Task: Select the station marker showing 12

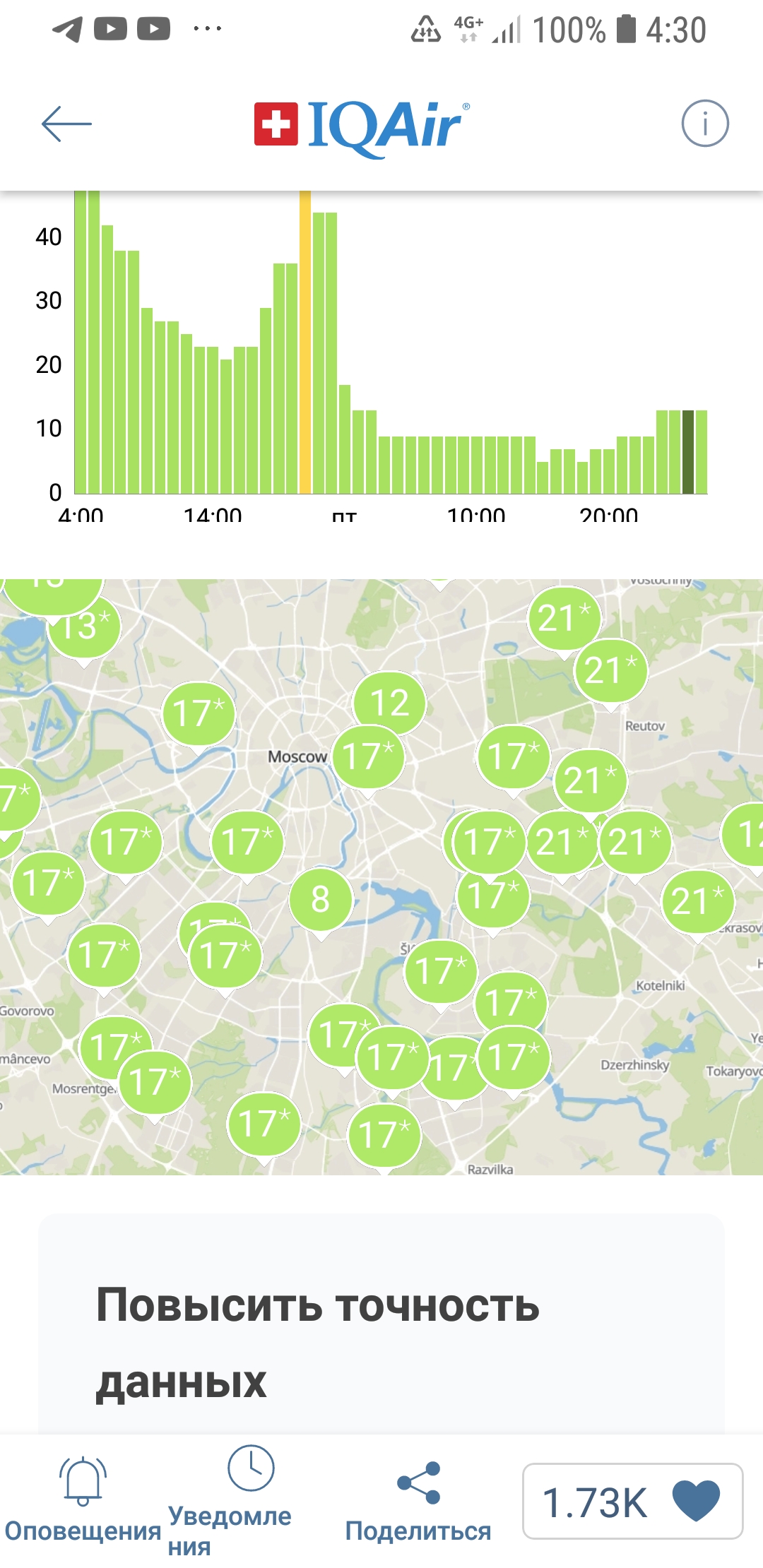Action: tap(389, 703)
